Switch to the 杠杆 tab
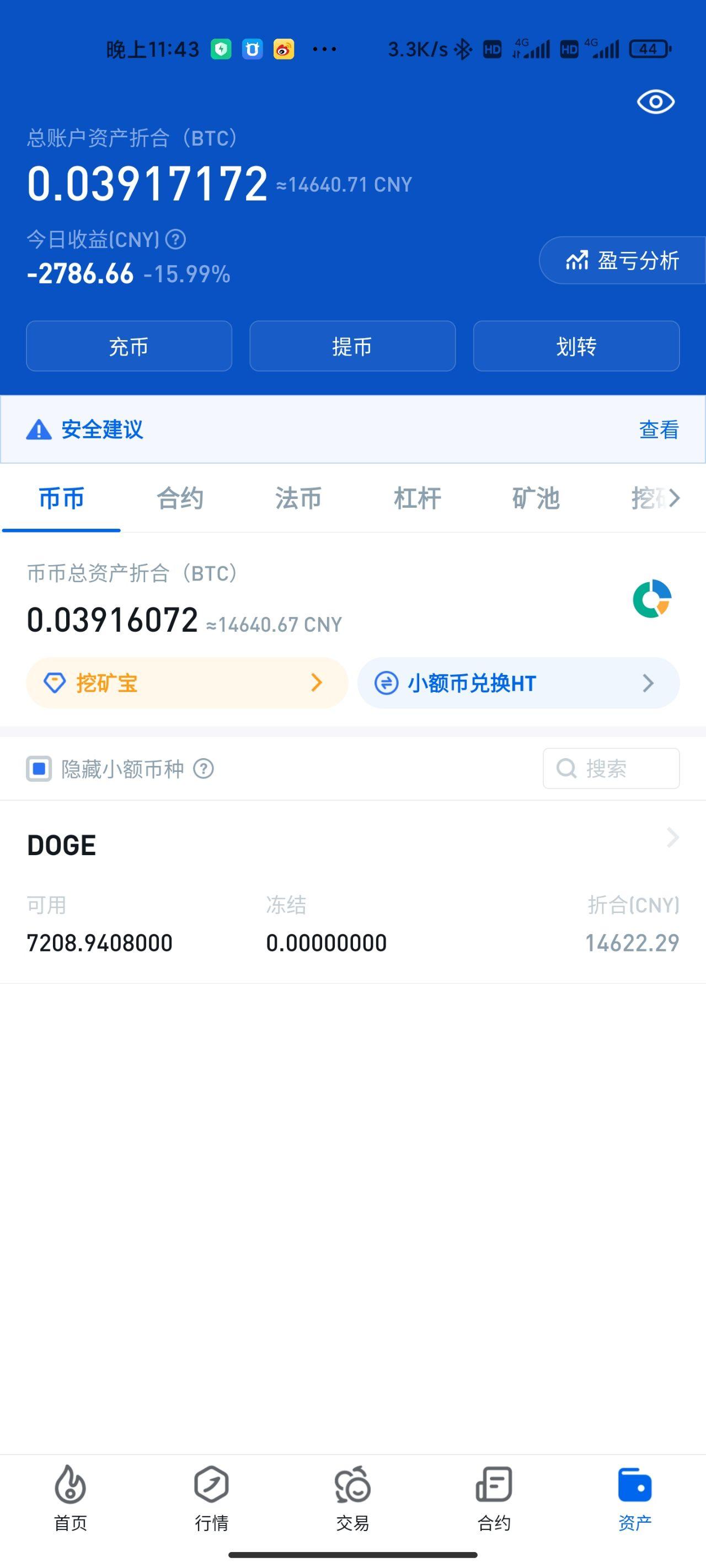Screen dimensions: 706x1568 [418, 498]
